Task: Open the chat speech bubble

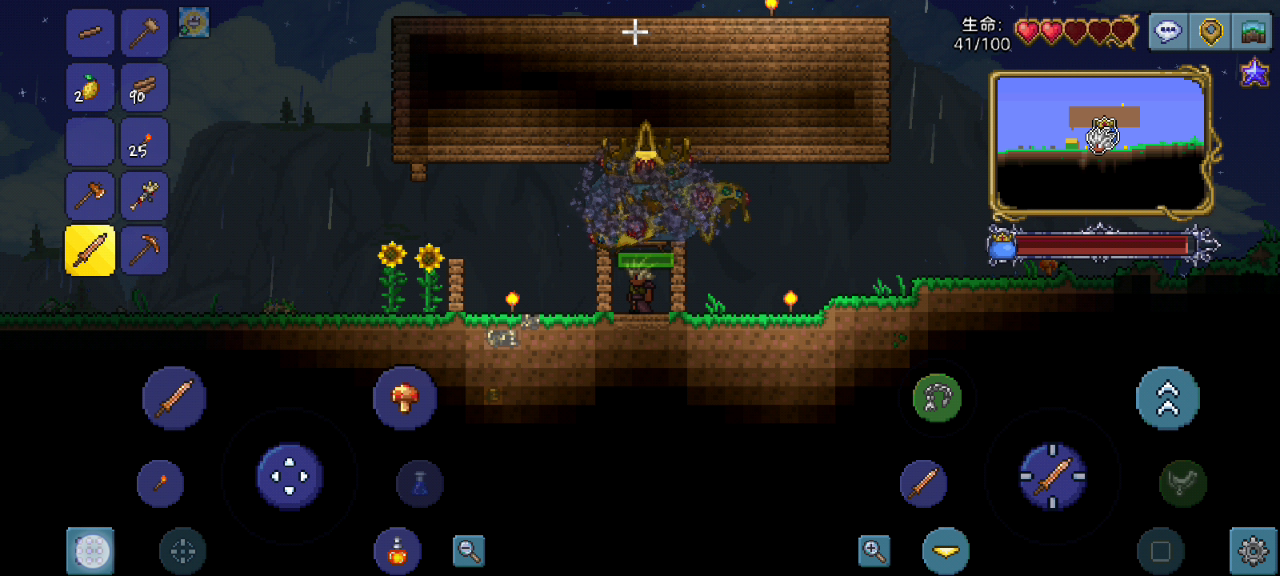Action: click(1168, 31)
